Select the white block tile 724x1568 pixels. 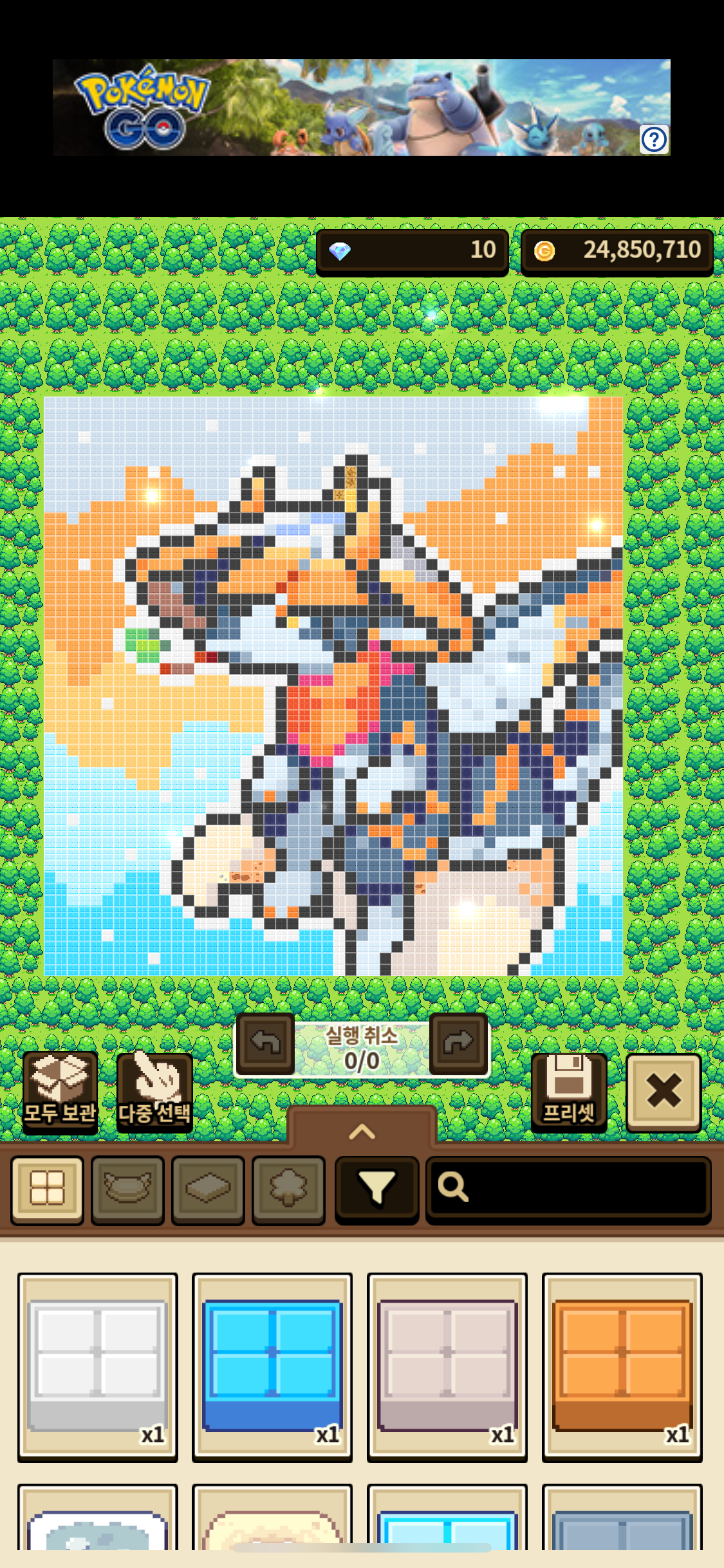click(98, 1366)
